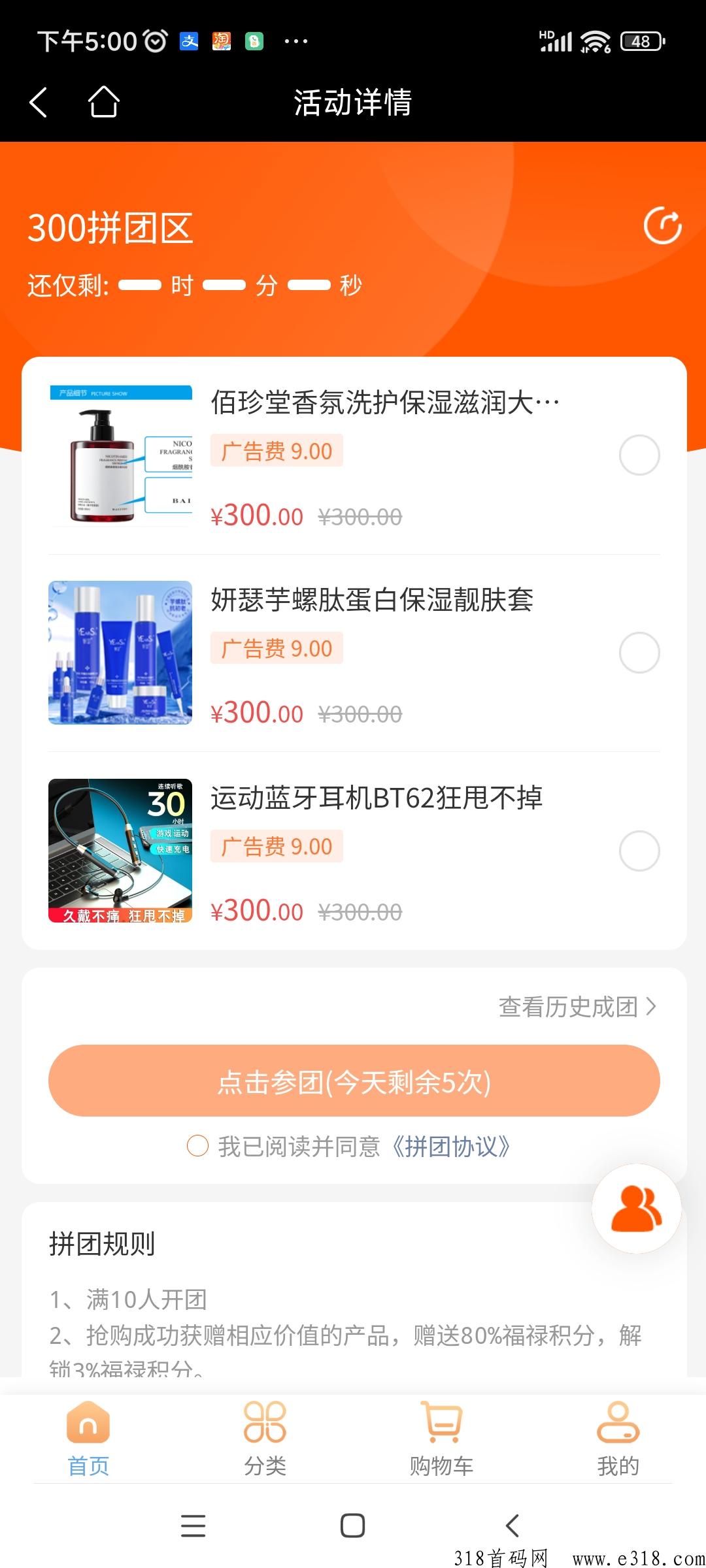Open 查看历史成团 history
706x1568 pixels.
(x=577, y=1007)
